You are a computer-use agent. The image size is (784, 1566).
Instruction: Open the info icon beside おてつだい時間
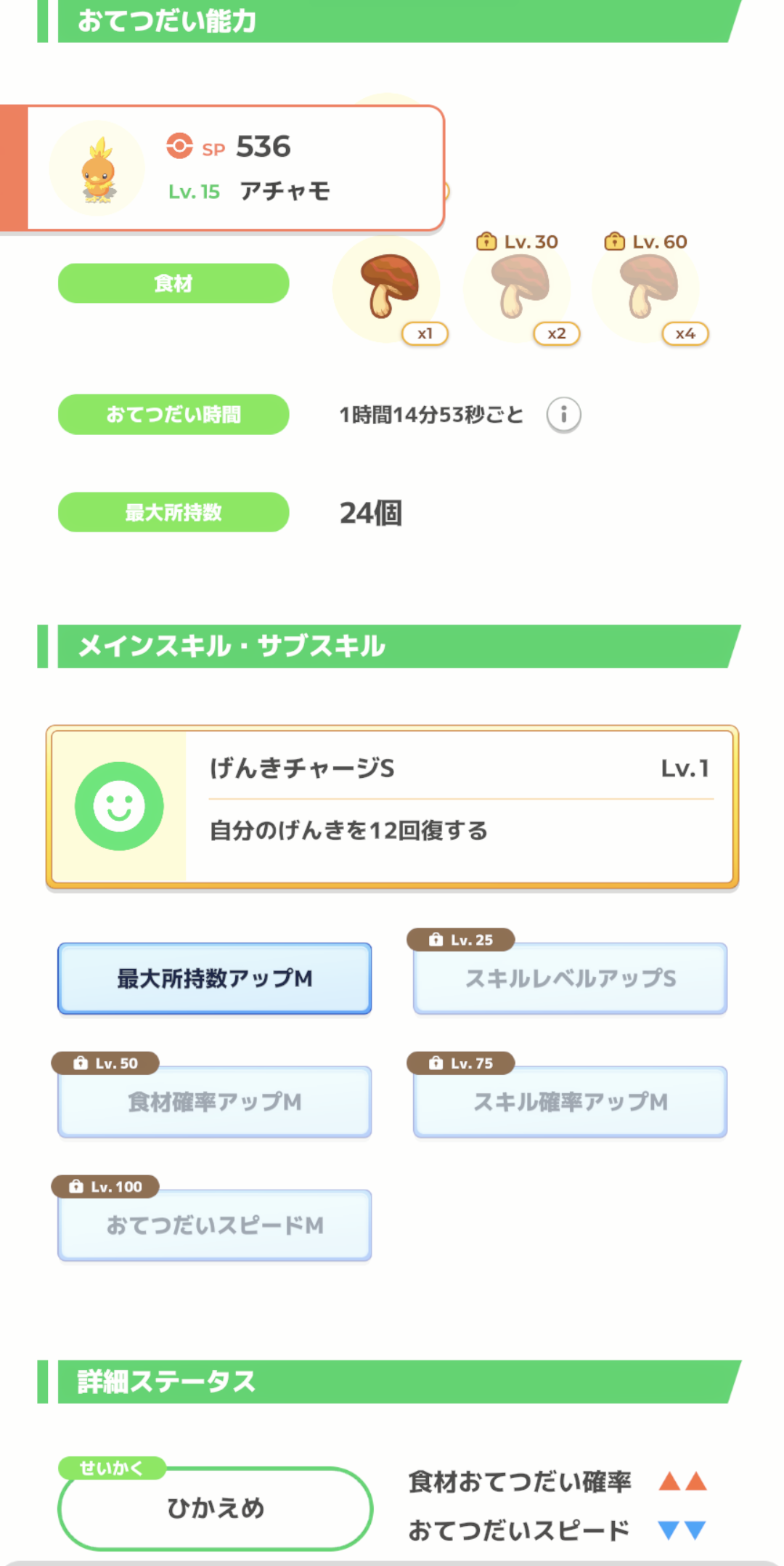[563, 415]
